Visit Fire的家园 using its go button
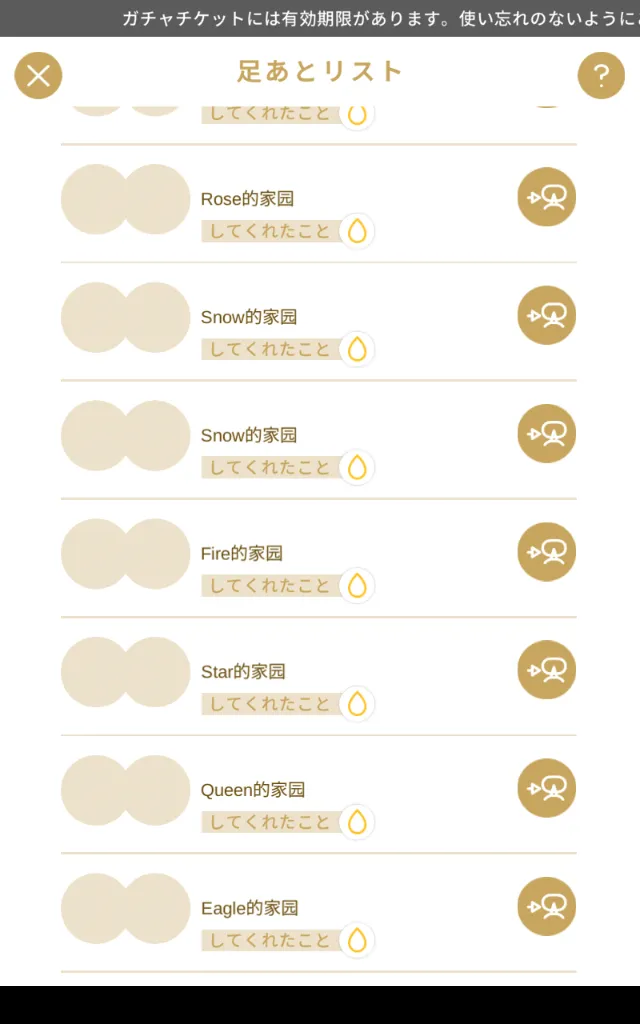The image size is (640, 1024). [x=547, y=552]
